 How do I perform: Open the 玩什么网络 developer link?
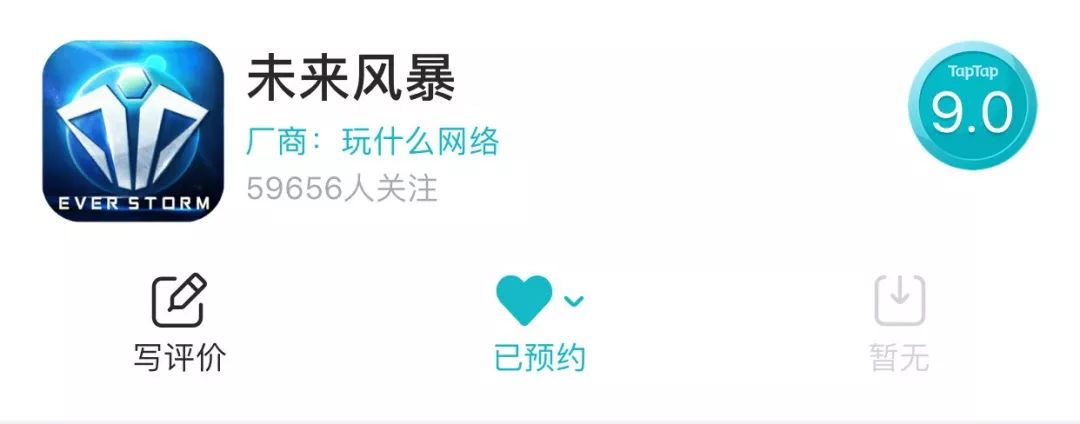point(420,142)
